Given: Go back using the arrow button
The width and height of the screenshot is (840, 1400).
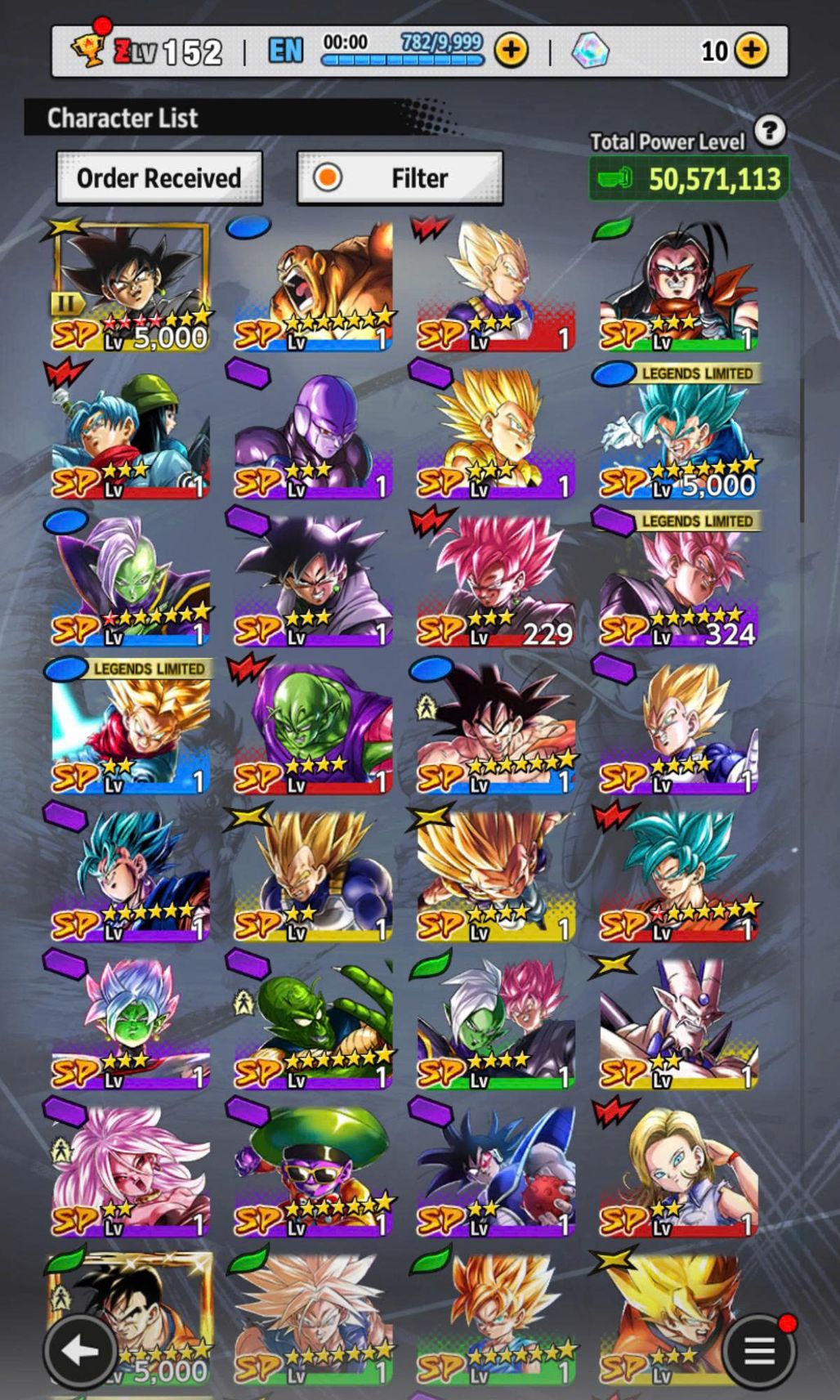Looking at the screenshot, I should (79, 1352).
